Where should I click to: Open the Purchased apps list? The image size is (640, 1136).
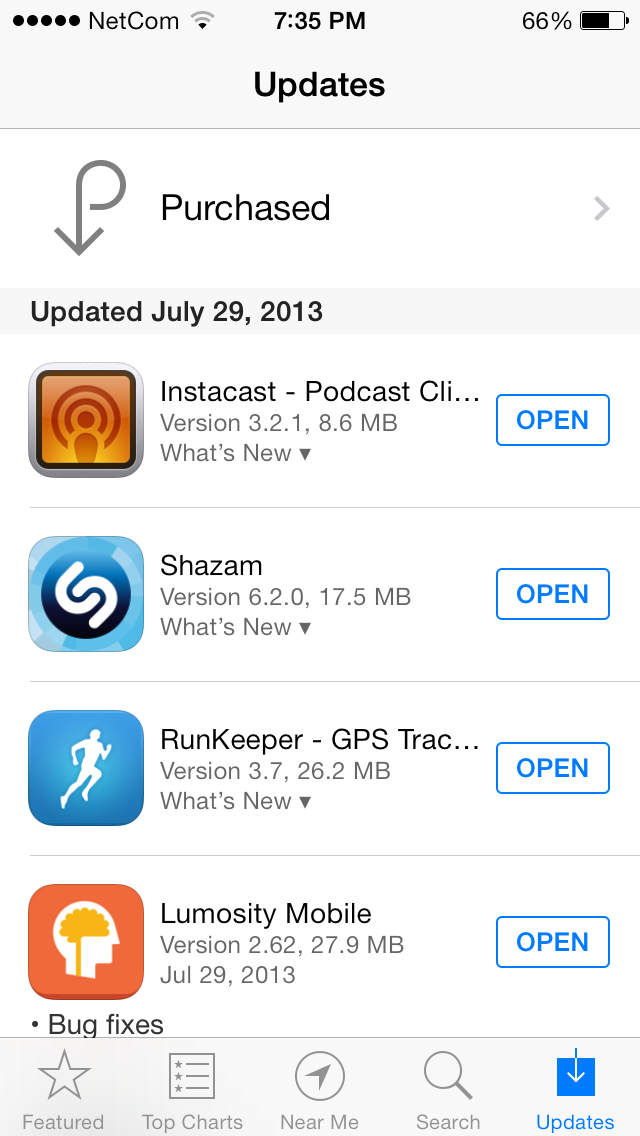[320, 208]
